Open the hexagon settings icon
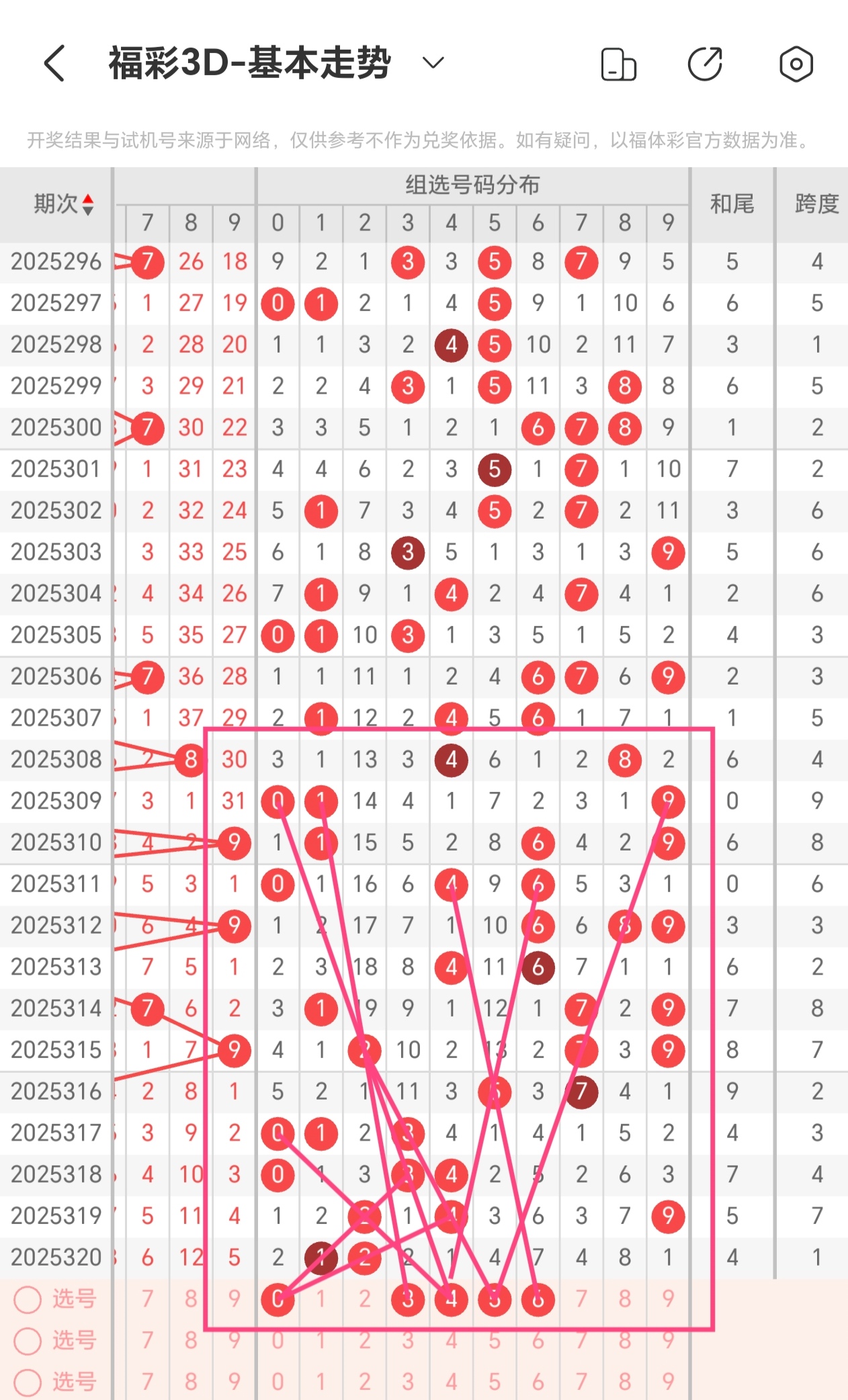Screen dimensions: 848x1400 point(796,64)
